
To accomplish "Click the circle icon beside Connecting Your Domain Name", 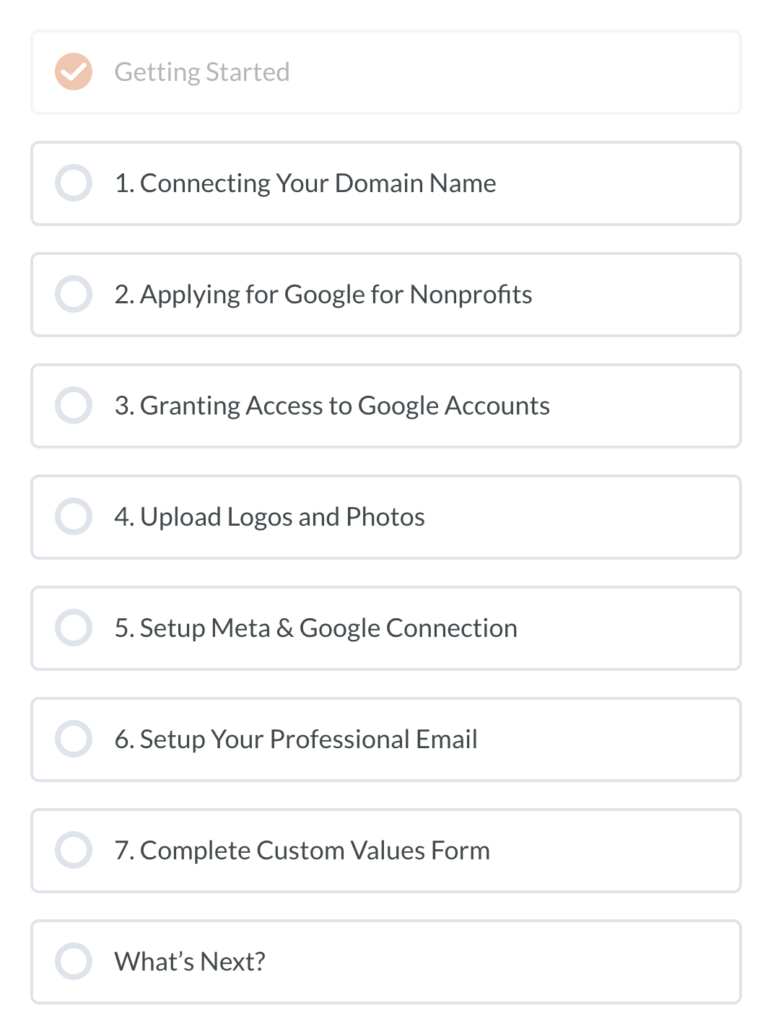I will tap(72, 183).
